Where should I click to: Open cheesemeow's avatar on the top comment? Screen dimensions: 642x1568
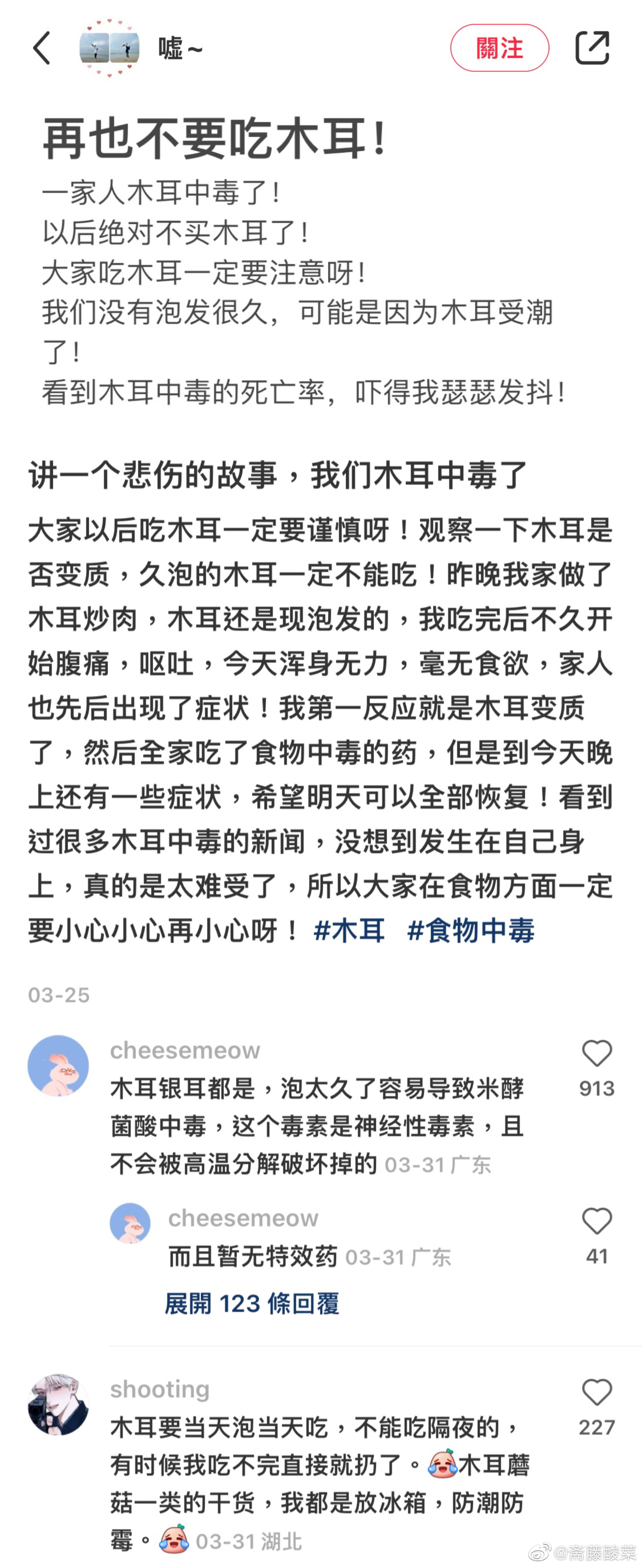(59, 1065)
